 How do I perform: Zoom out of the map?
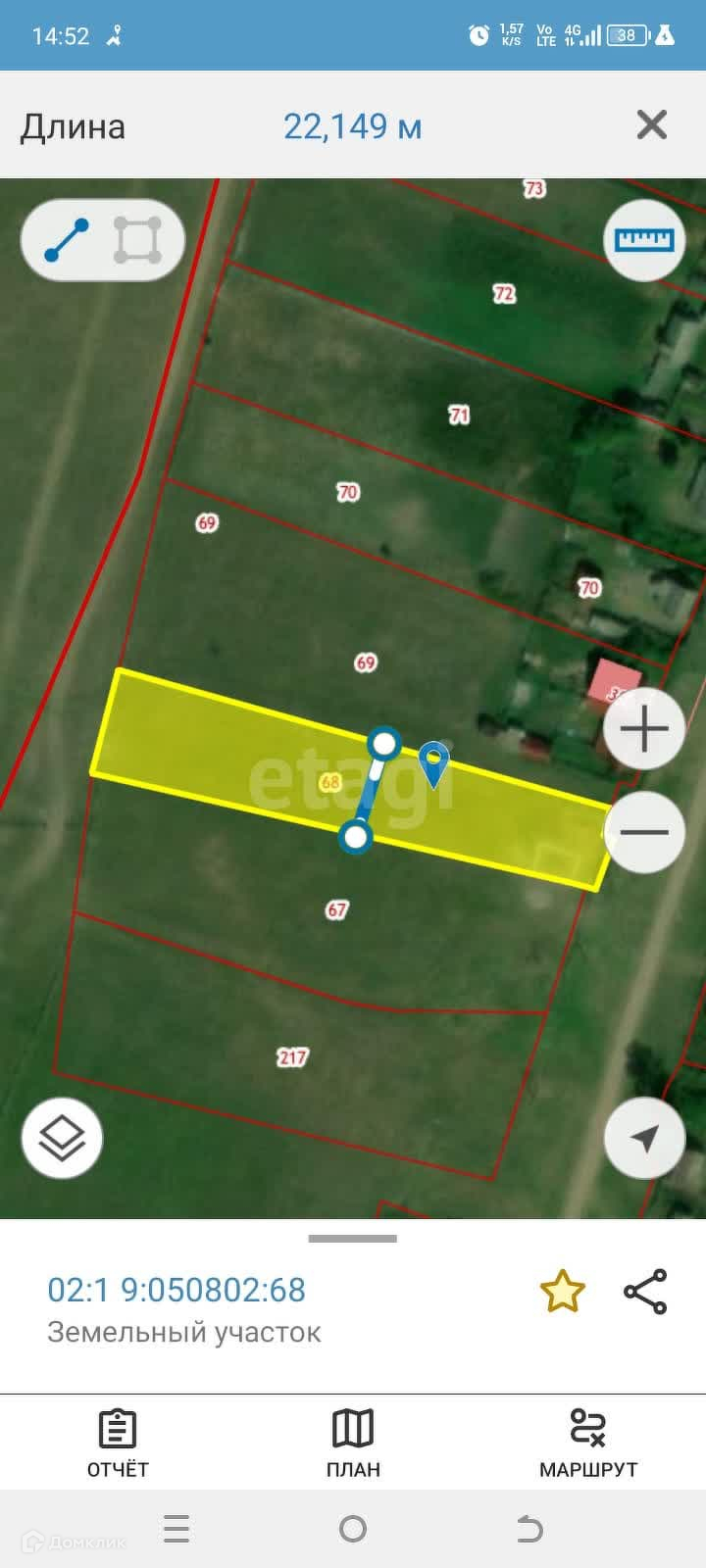point(644,832)
